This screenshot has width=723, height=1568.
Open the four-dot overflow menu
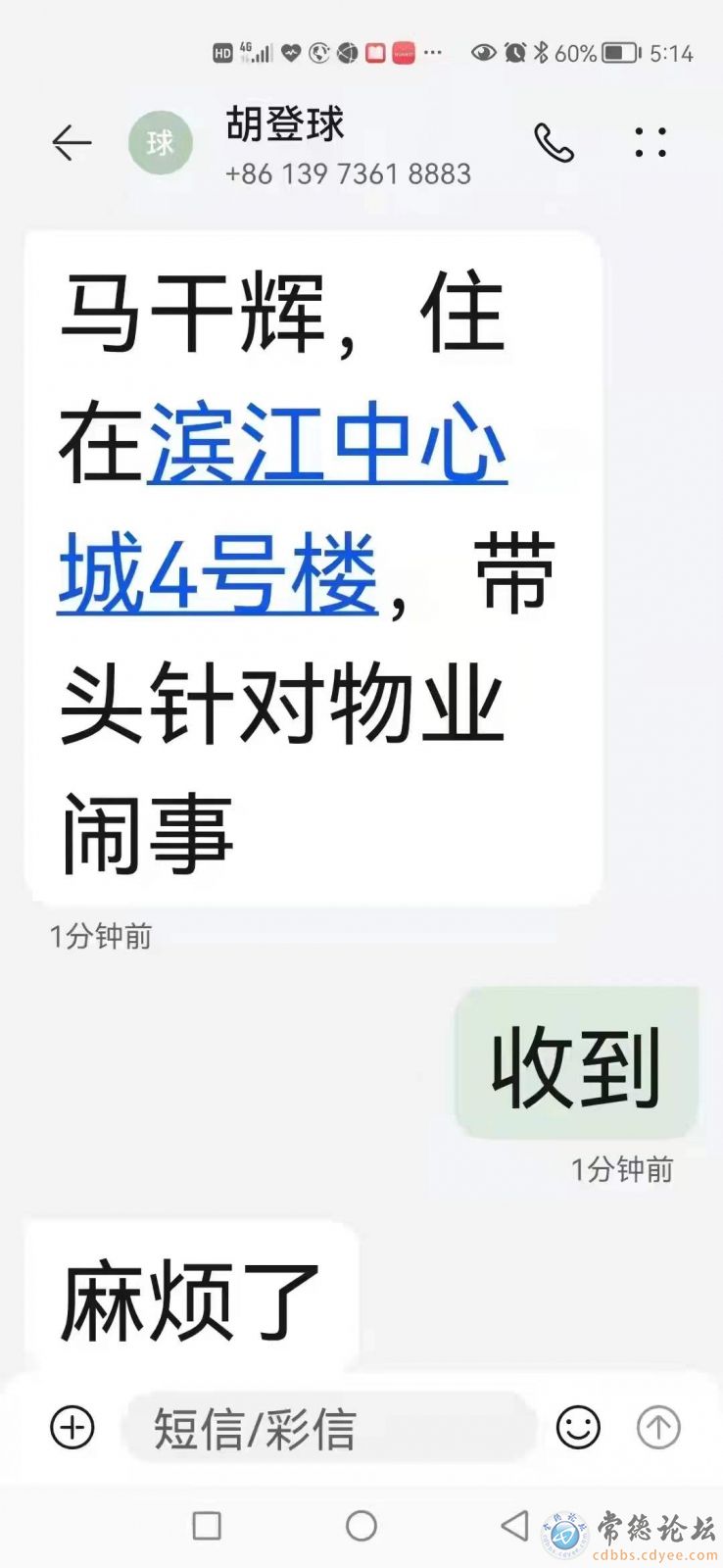[651, 143]
